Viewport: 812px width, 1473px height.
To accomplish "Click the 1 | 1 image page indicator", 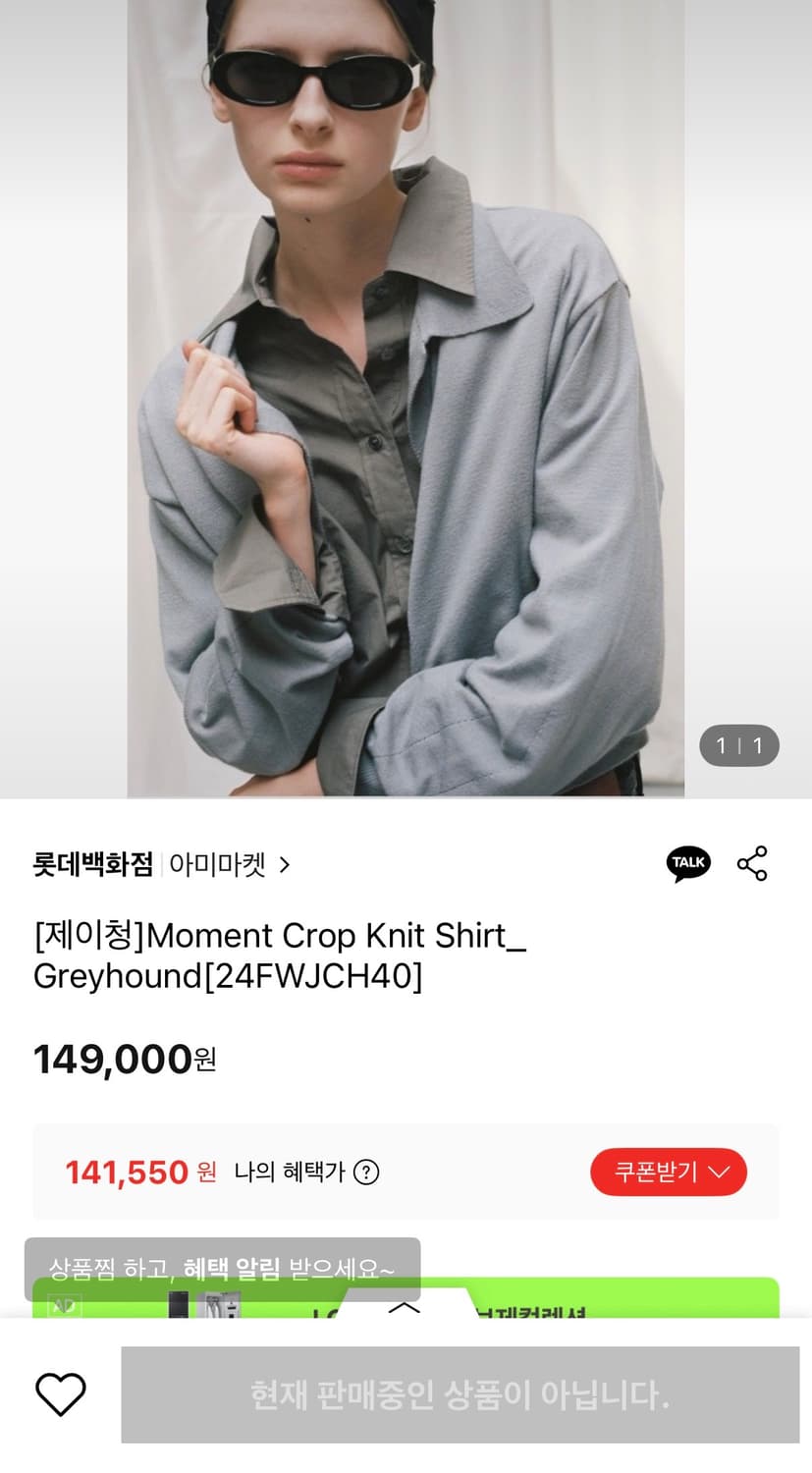I will [738, 746].
